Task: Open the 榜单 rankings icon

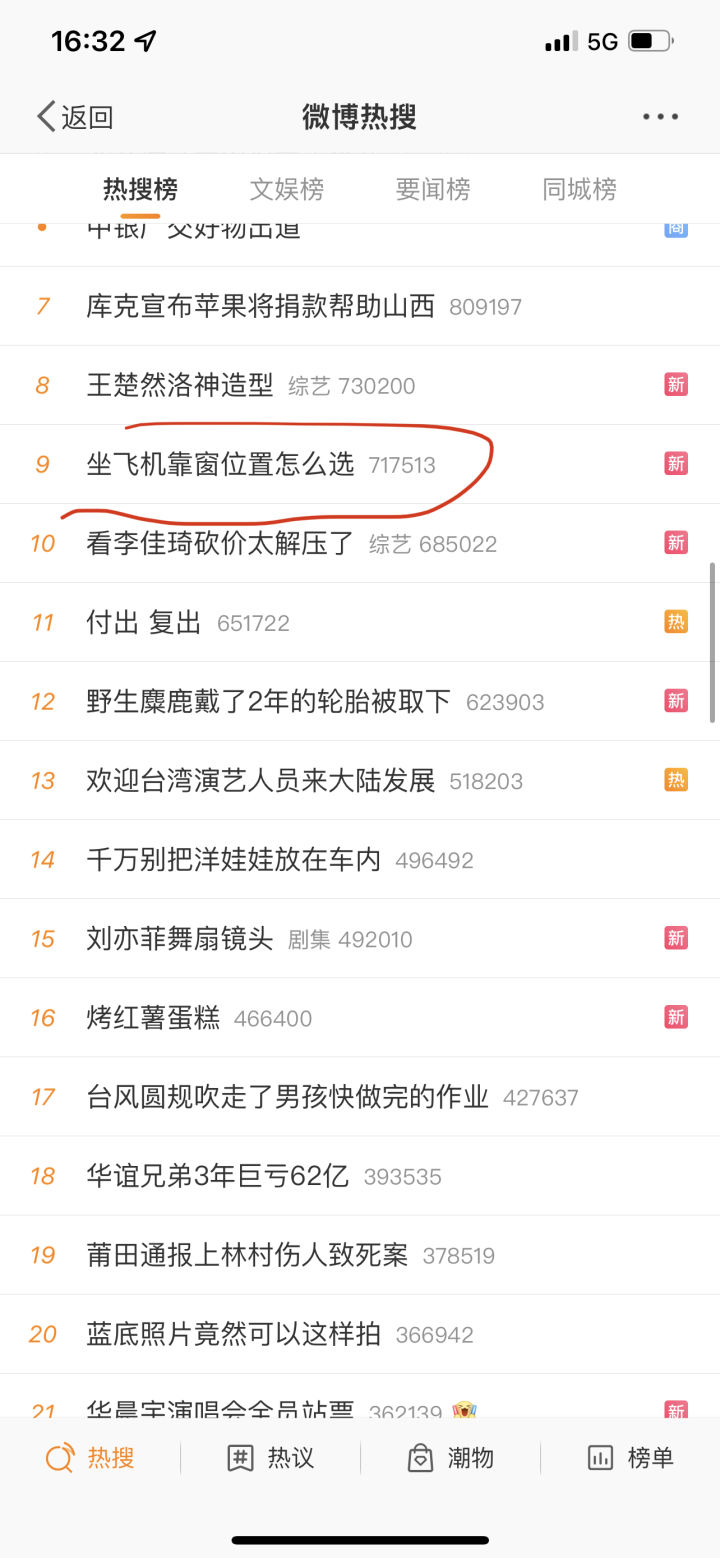Action: [x=630, y=1458]
